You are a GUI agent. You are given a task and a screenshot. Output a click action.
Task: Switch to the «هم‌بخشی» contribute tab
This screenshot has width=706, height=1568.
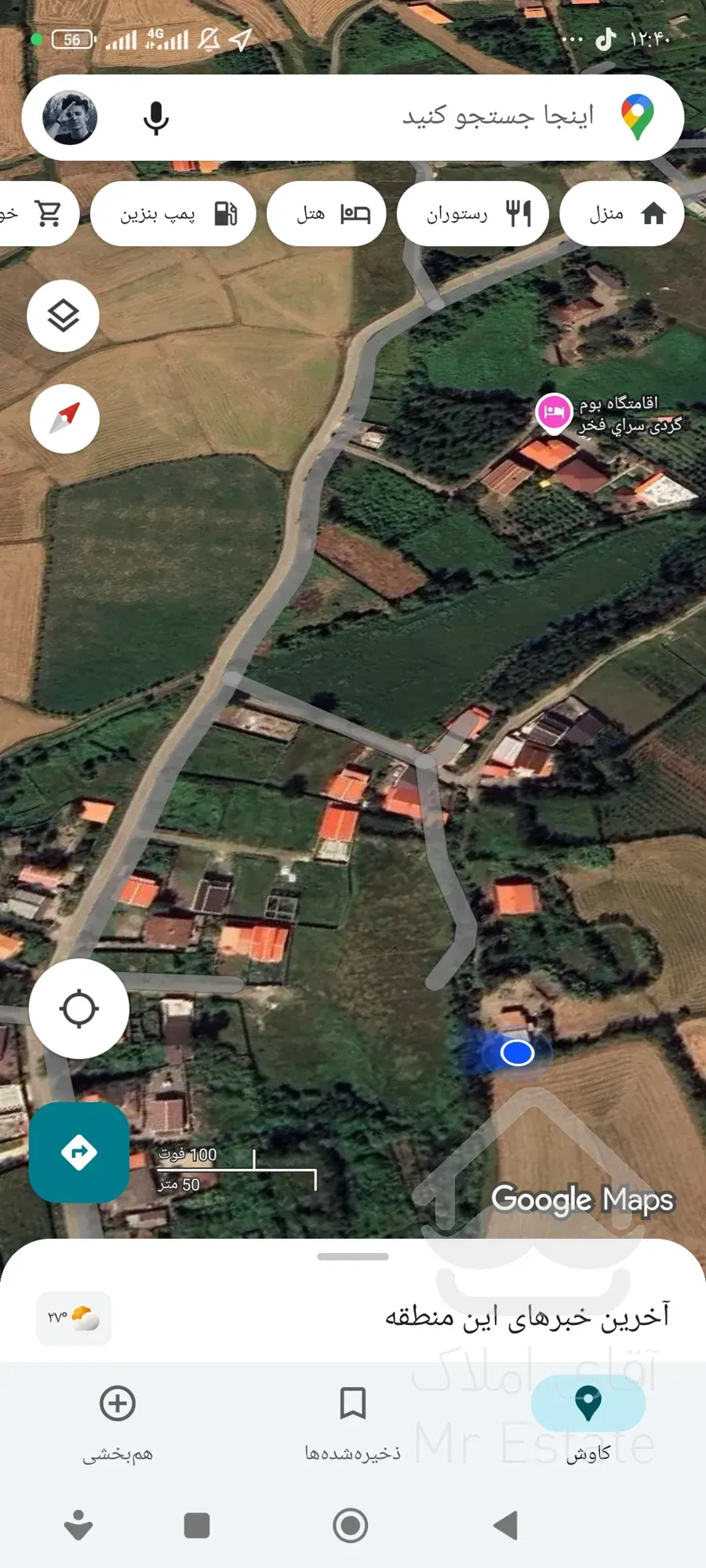[118, 1421]
